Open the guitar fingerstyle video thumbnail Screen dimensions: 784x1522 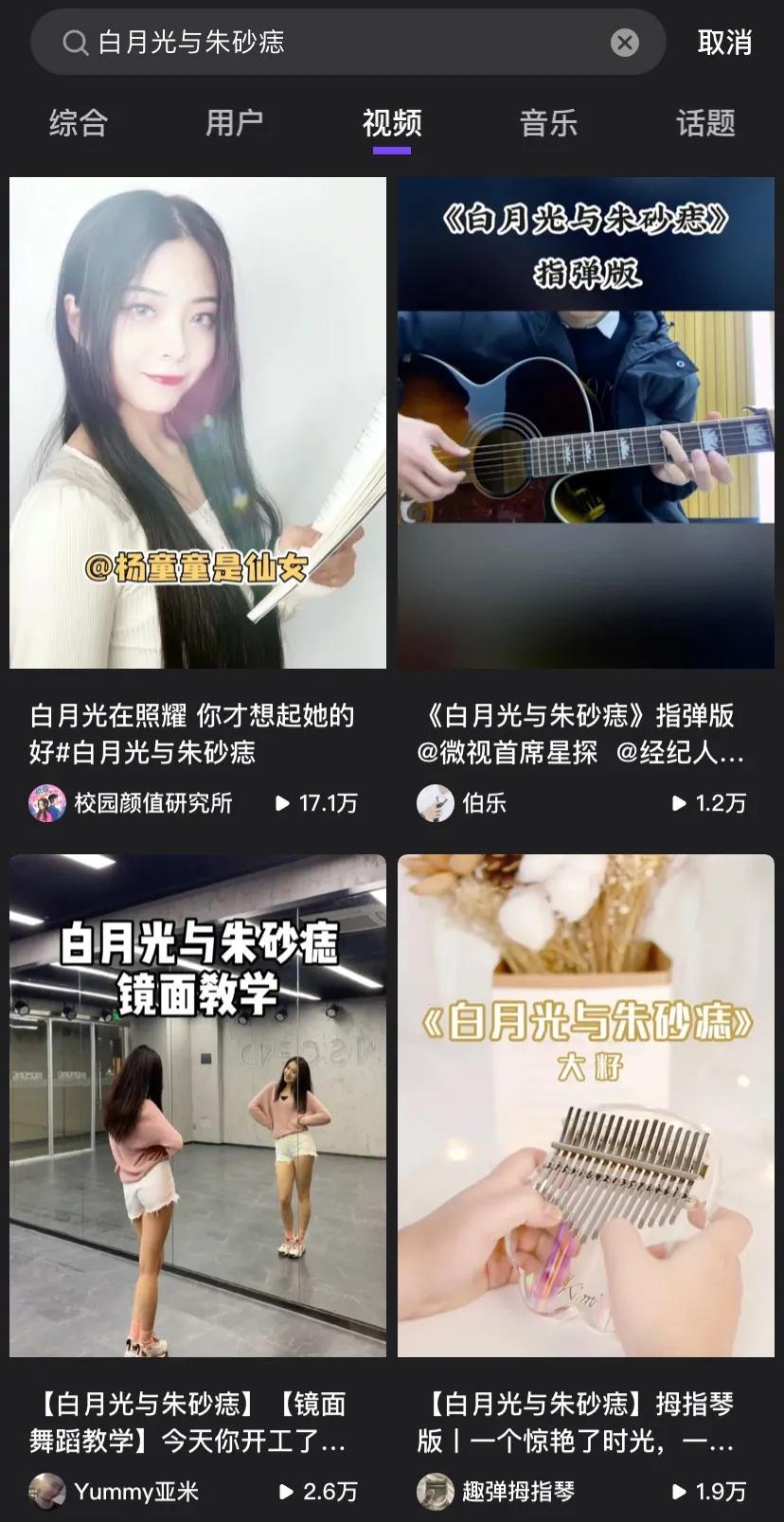click(x=586, y=420)
